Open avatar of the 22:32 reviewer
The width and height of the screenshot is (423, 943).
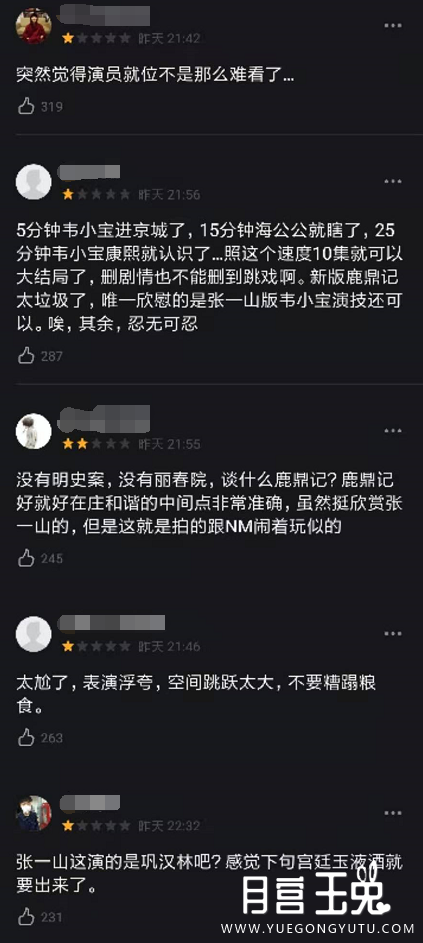click(x=34, y=813)
